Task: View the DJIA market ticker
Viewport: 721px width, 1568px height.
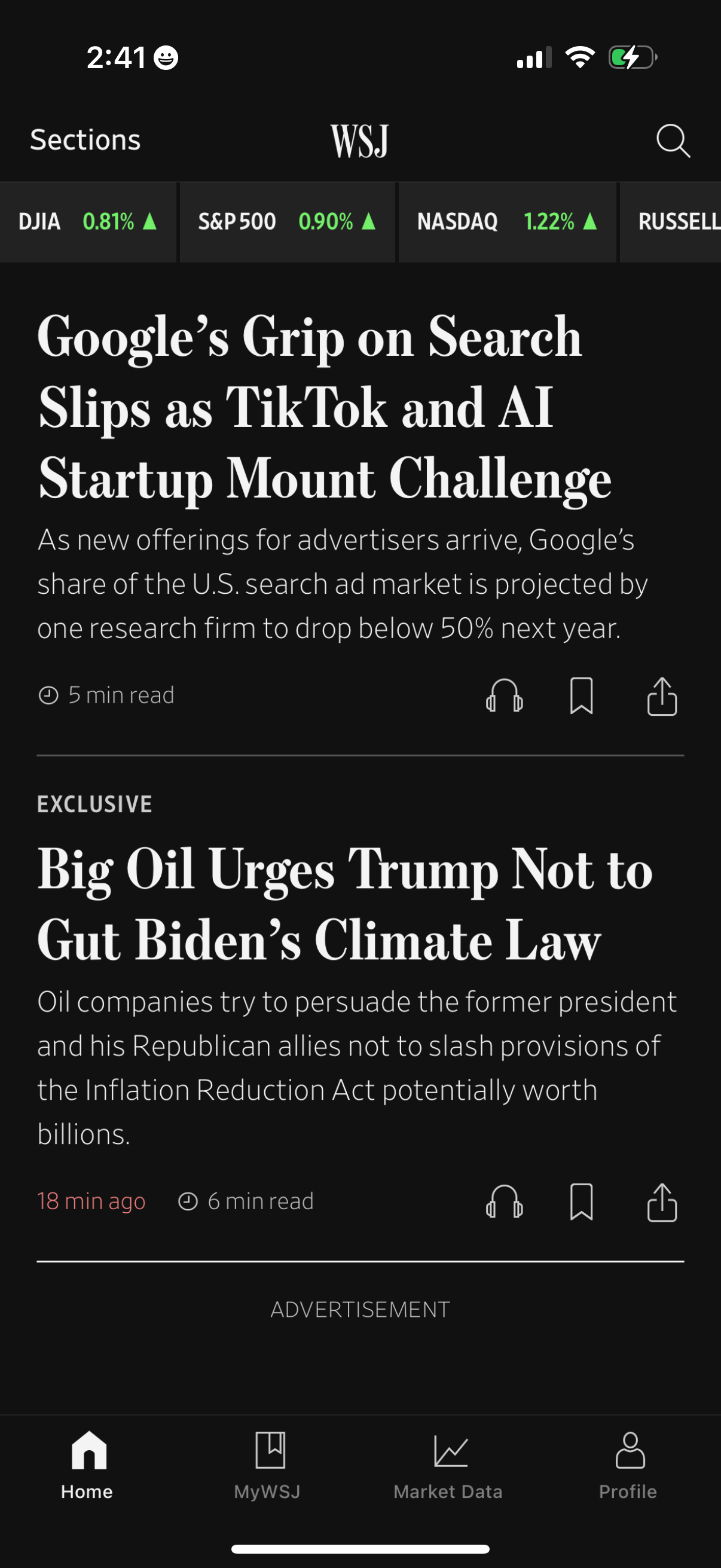Action: (x=88, y=221)
